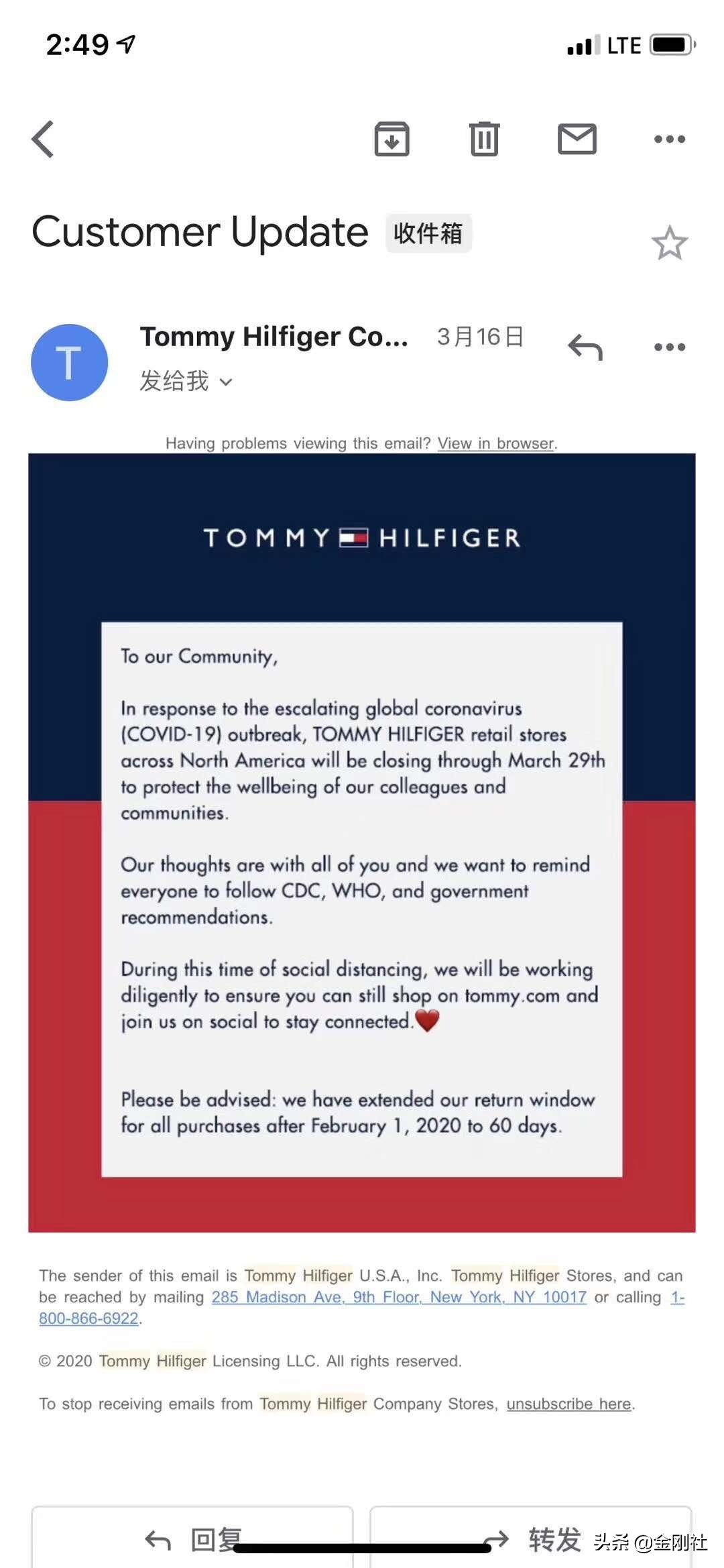
Task: Reply using the arrow beside the date
Action: (585, 347)
